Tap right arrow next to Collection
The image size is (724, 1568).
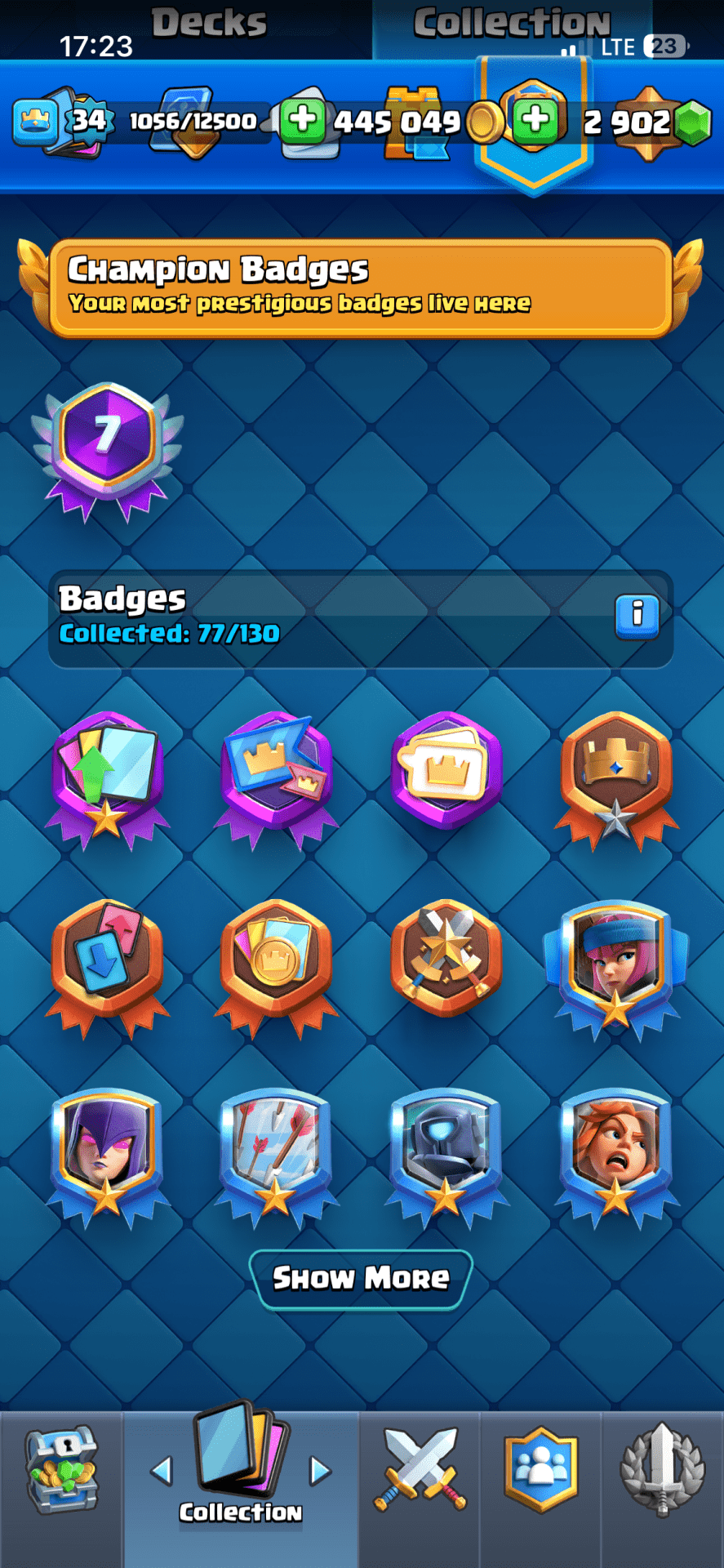[x=320, y=1472]
